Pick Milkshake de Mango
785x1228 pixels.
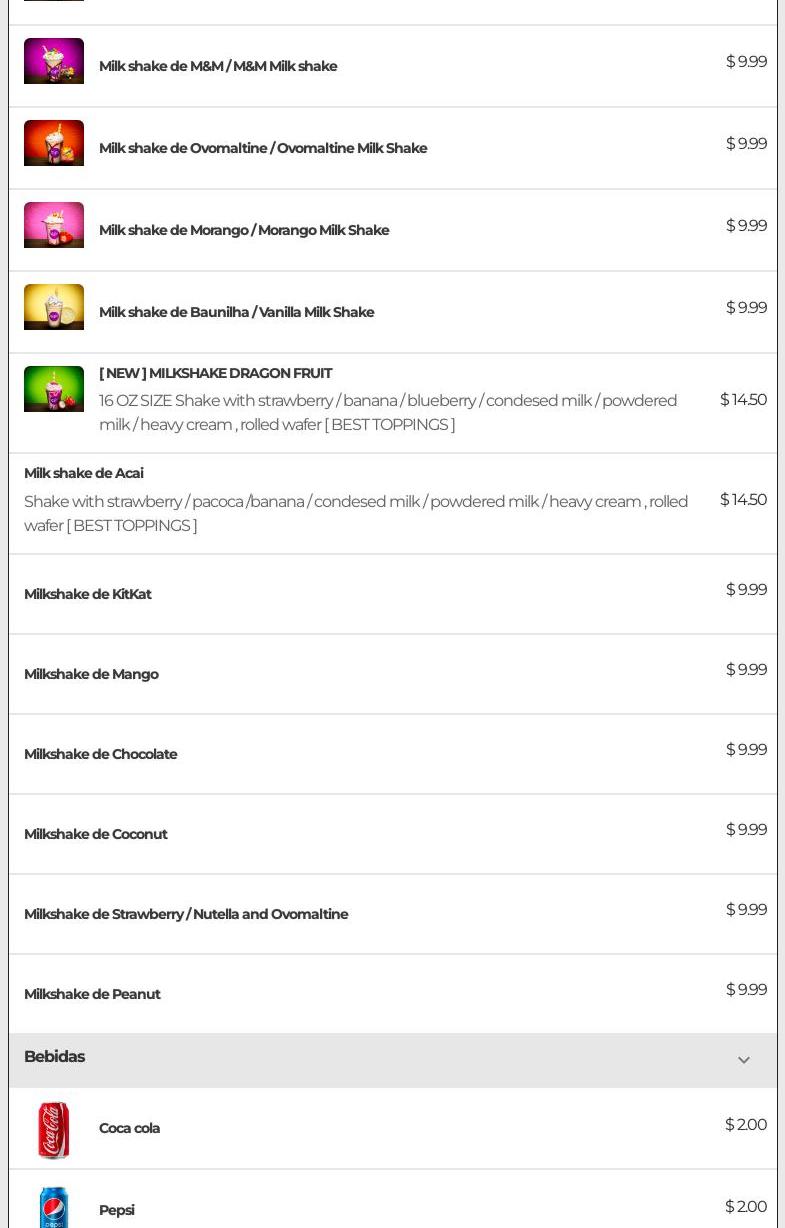coord(91,674)
